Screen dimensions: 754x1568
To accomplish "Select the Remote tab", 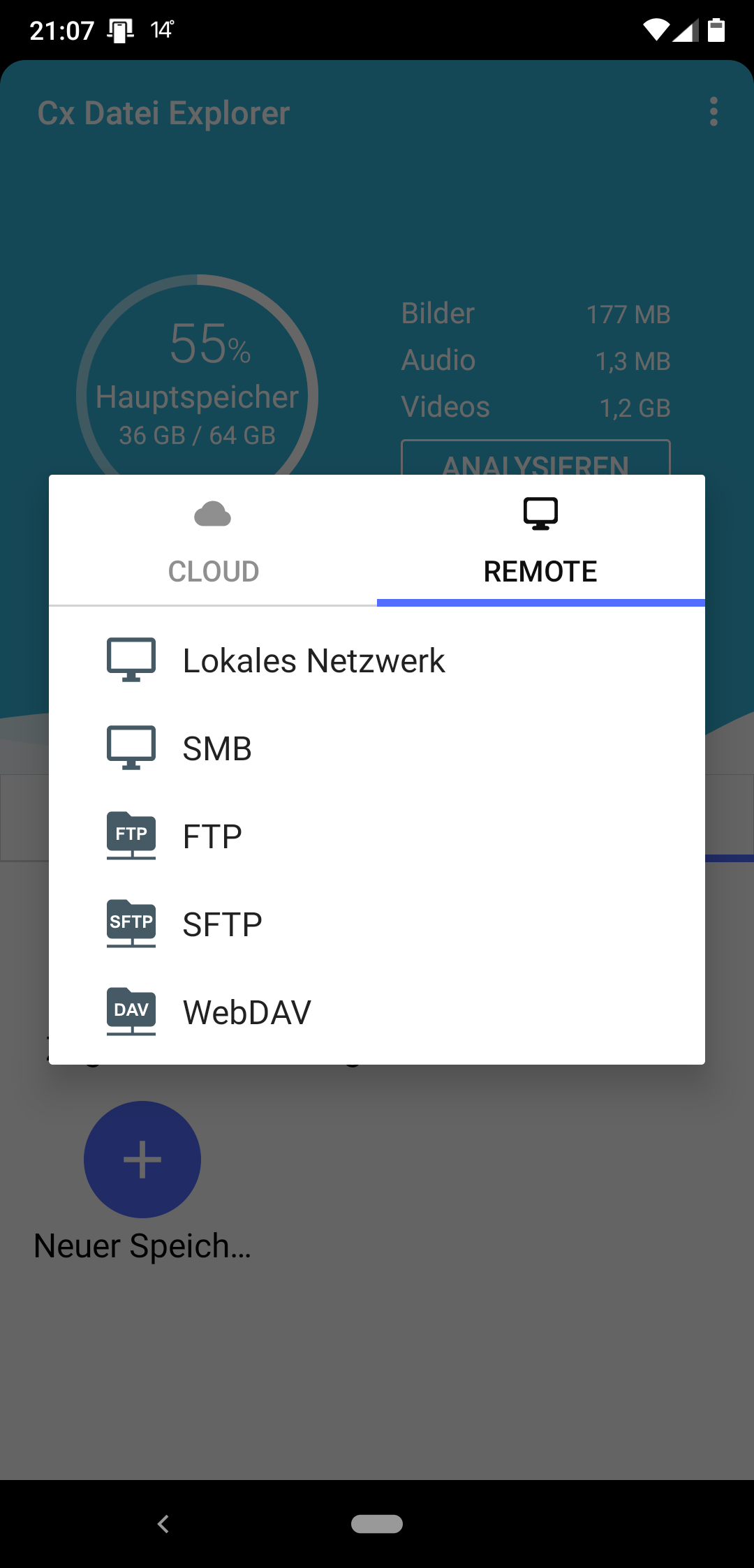I will coord(540,541).
